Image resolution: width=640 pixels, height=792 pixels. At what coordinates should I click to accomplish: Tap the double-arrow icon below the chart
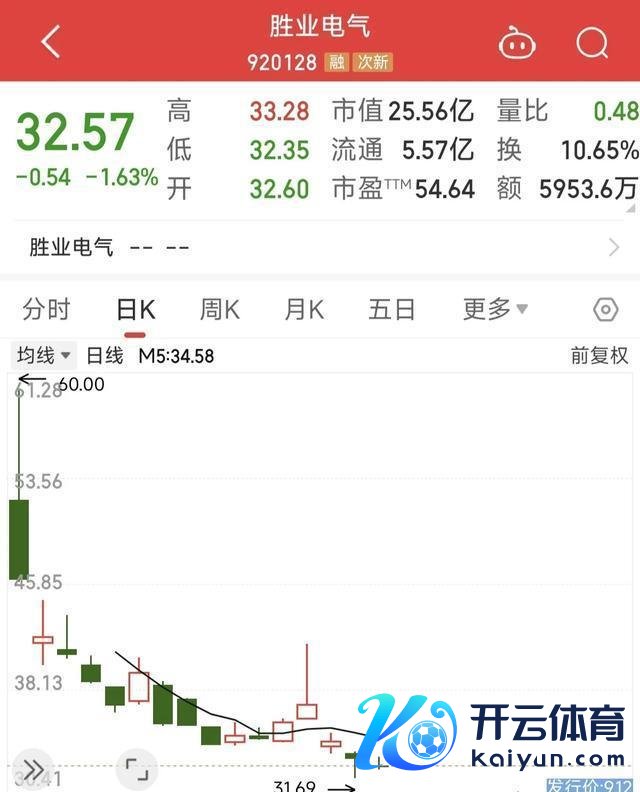click(x=35, y=768)
